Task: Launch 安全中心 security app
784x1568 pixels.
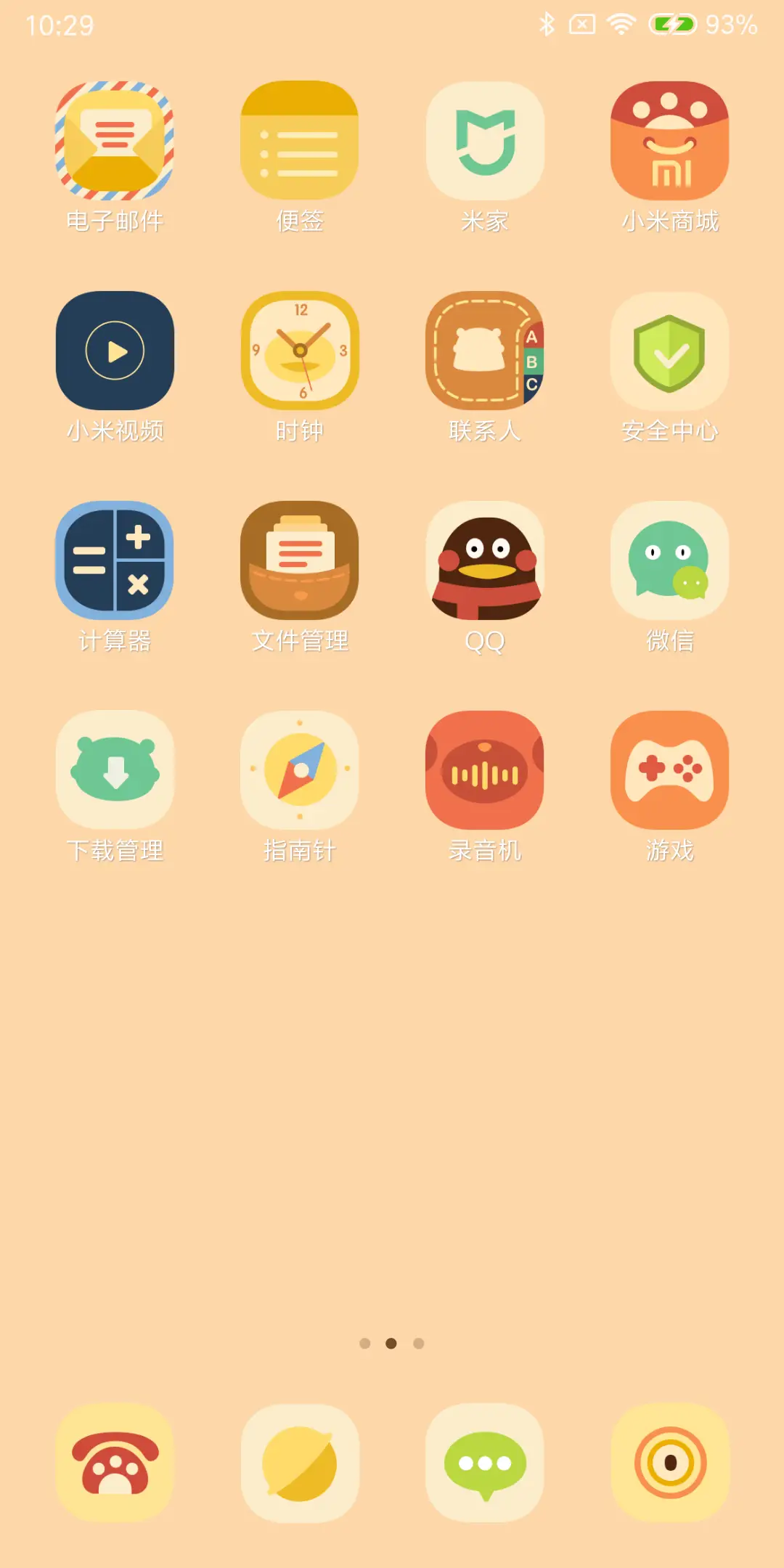Action: point(670,351)
